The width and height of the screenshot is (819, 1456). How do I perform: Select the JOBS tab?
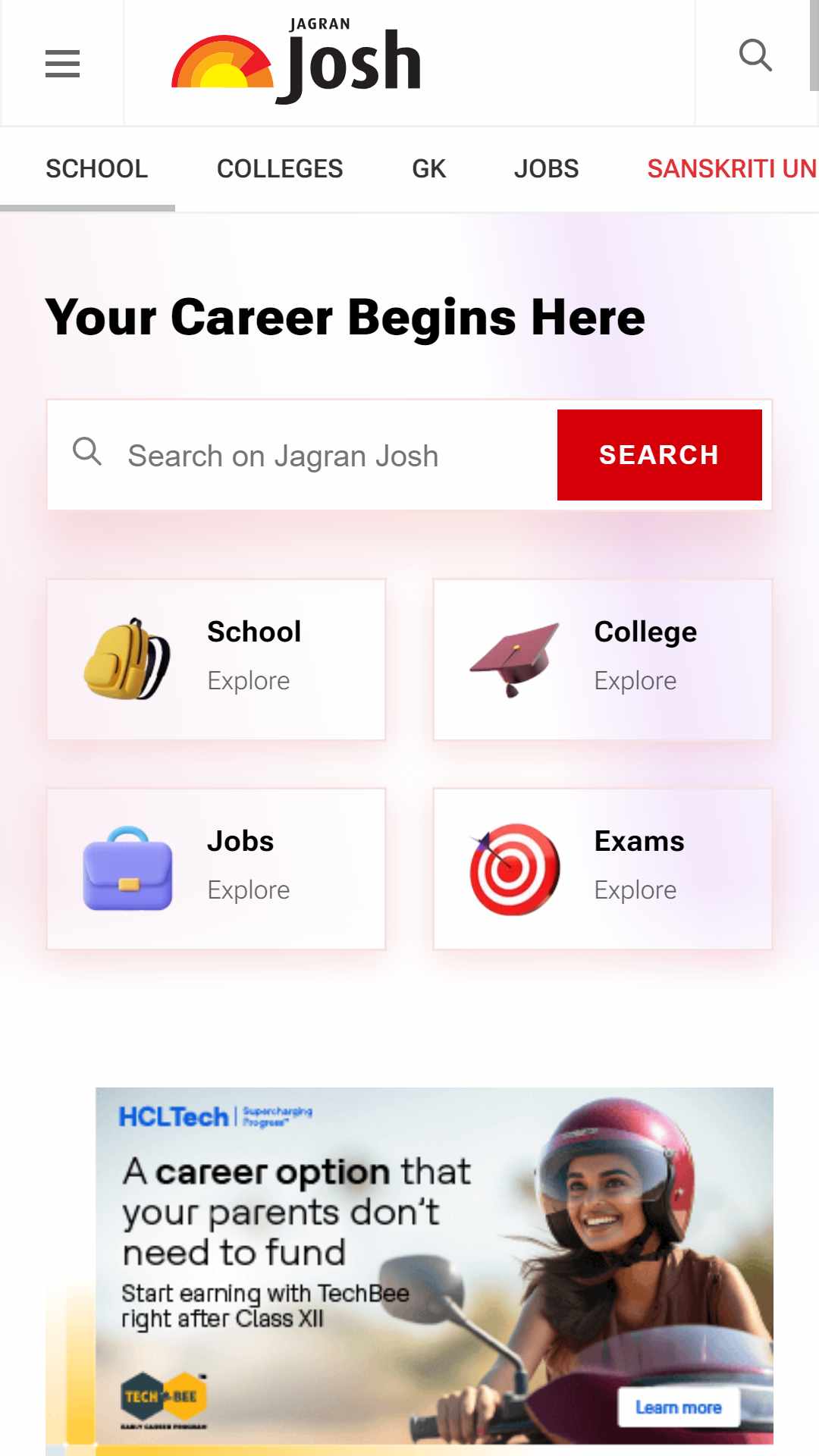tap(546, 168)
